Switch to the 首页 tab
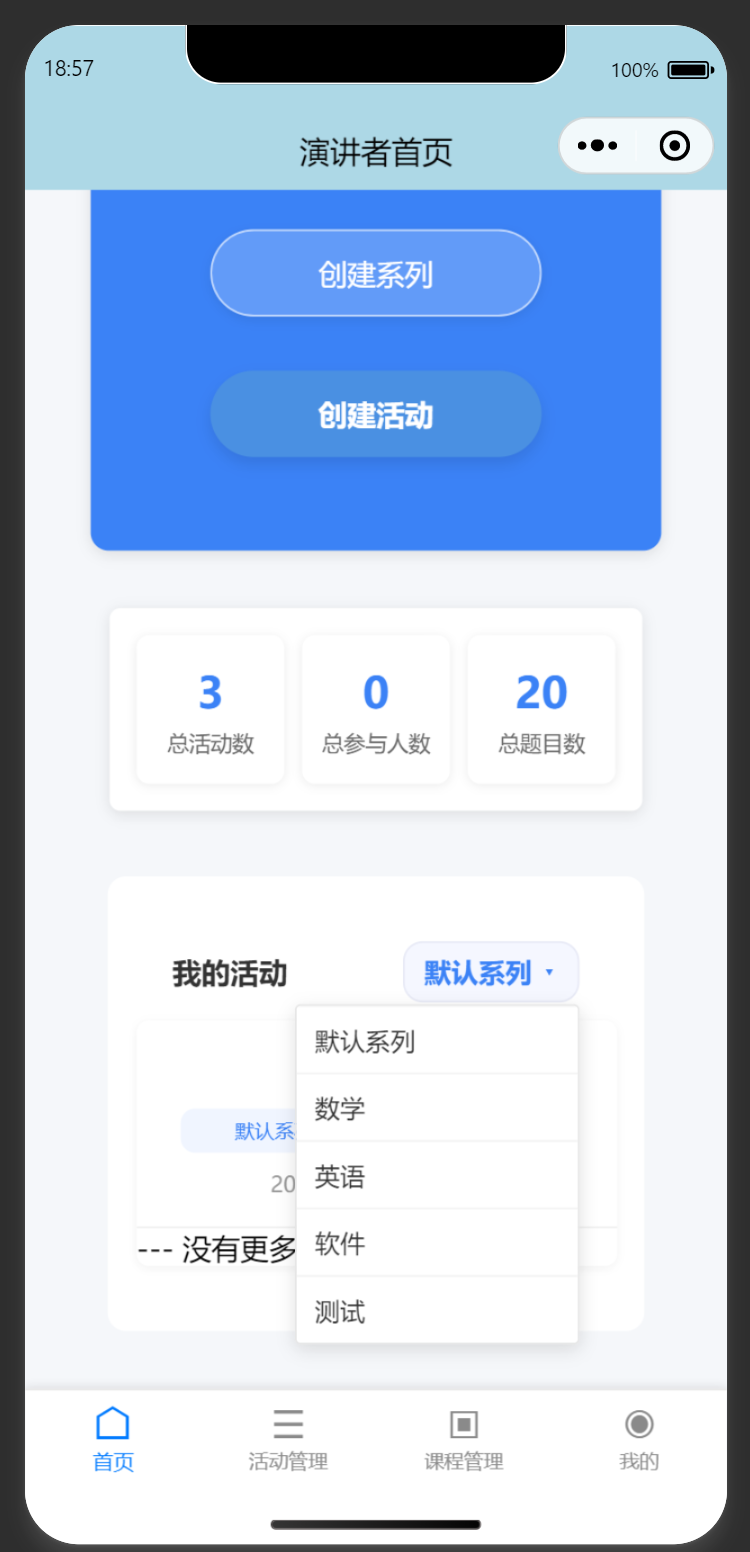Screen dimensions: 750x1552 (x=113, y=1438)
